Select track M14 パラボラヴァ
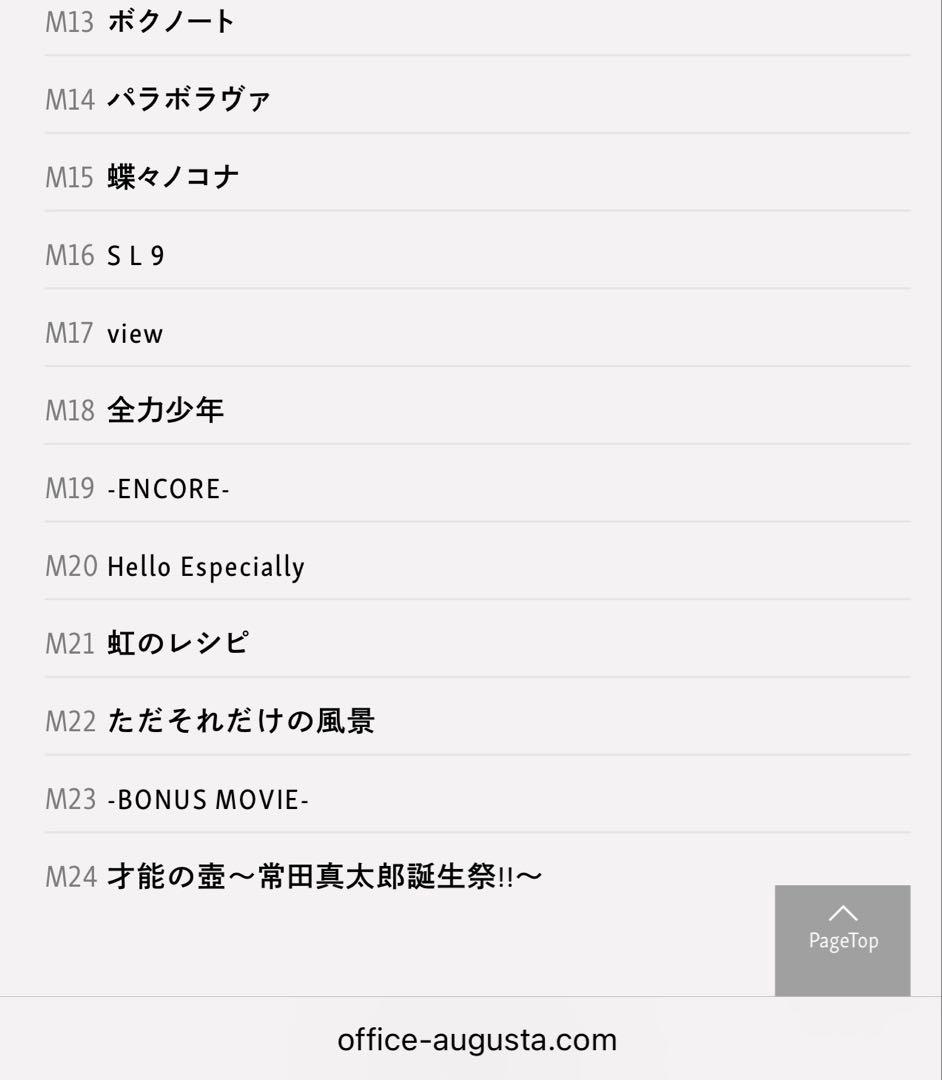Screen dimensions: 942x1080 click(x=190, y=98)
